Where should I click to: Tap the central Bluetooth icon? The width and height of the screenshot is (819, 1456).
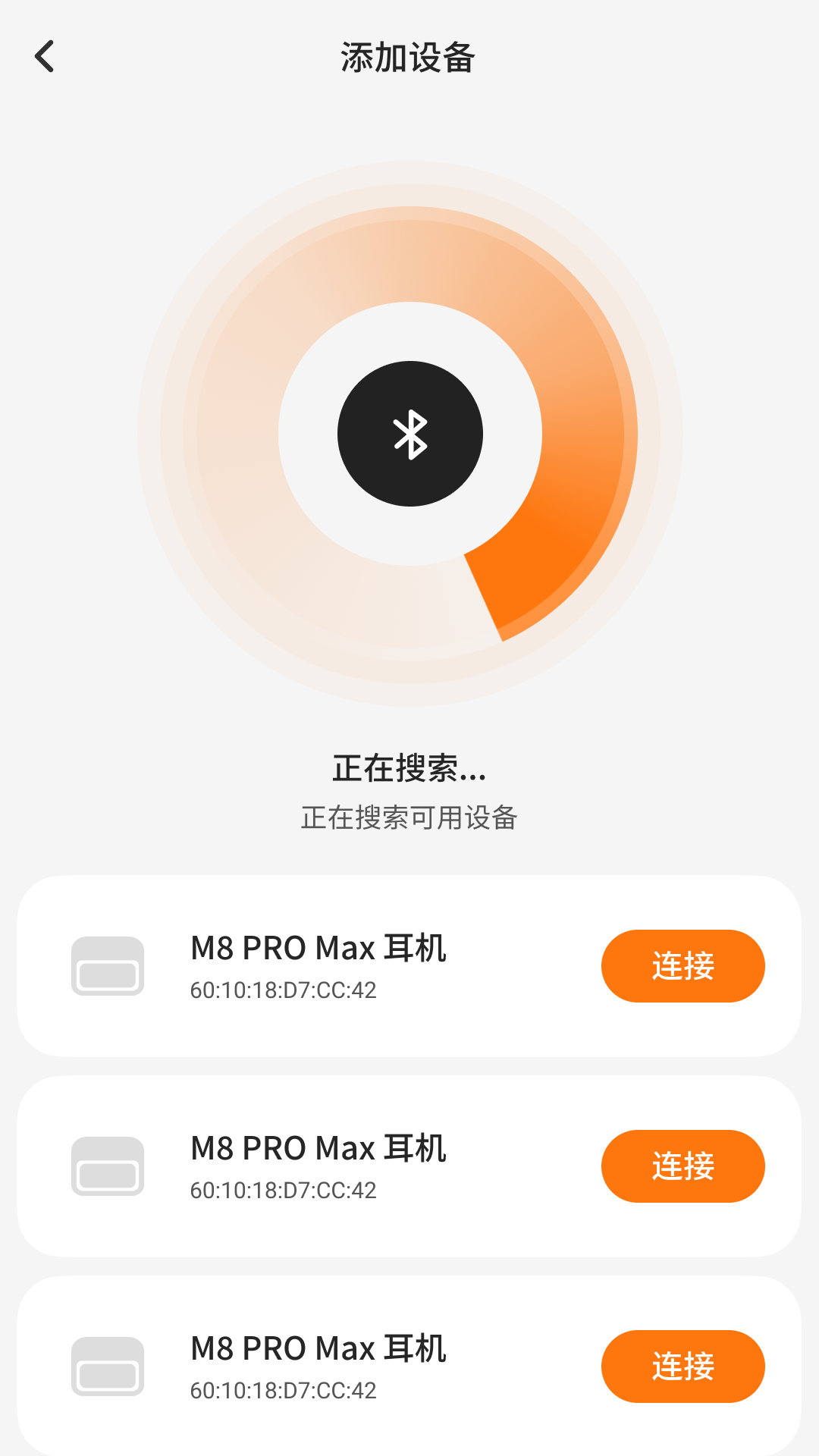[409, 433]
